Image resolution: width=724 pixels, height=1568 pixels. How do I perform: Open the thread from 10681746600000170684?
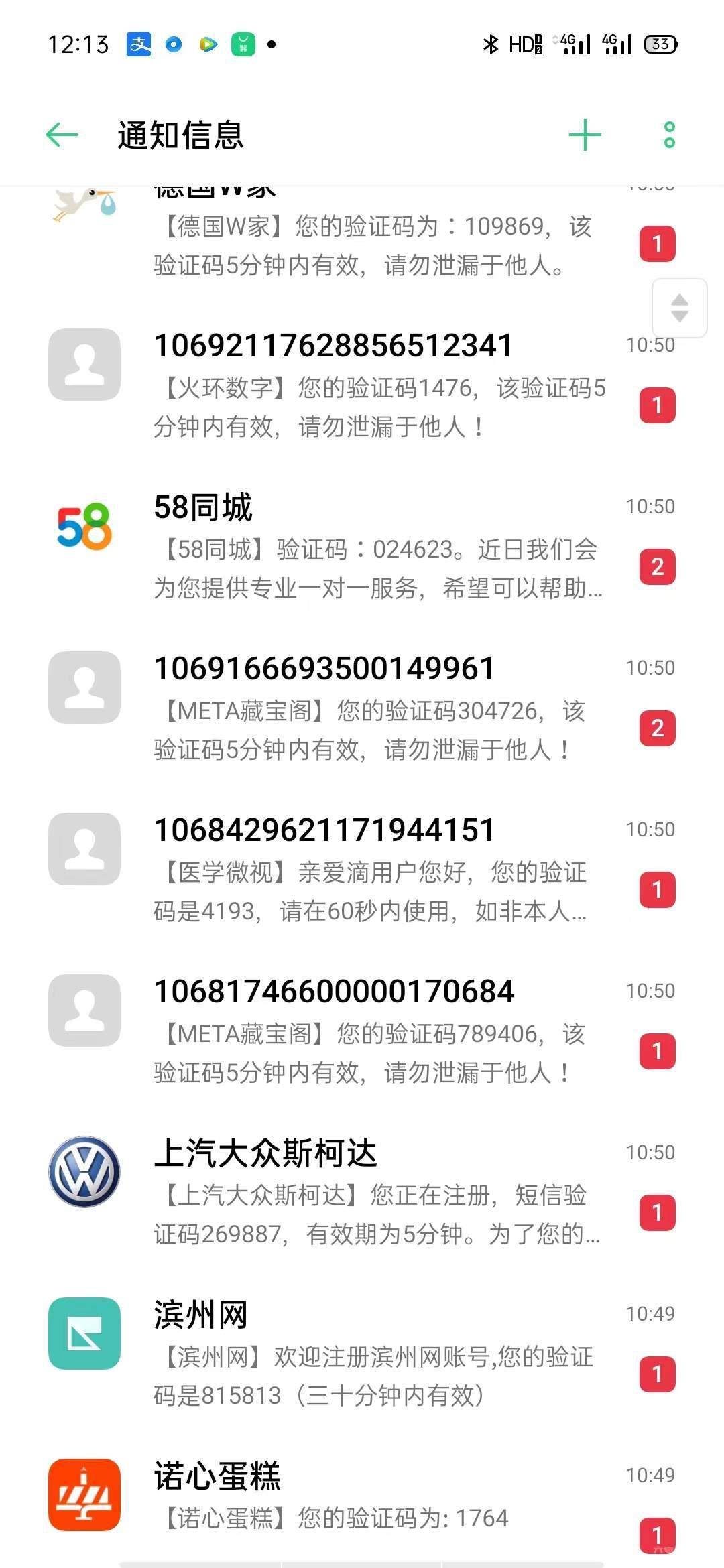[375, 1031]
